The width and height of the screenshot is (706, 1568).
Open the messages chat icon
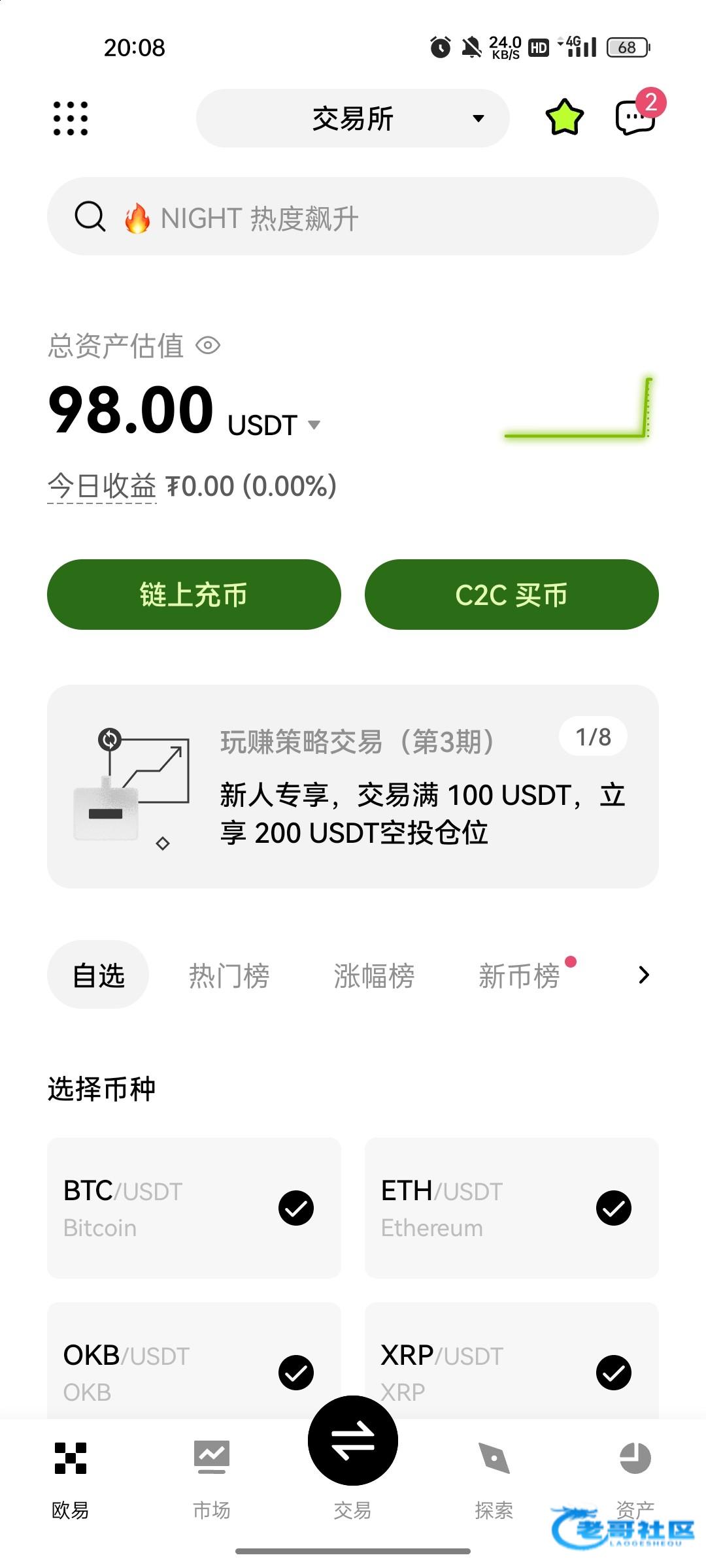click(635, 118)
